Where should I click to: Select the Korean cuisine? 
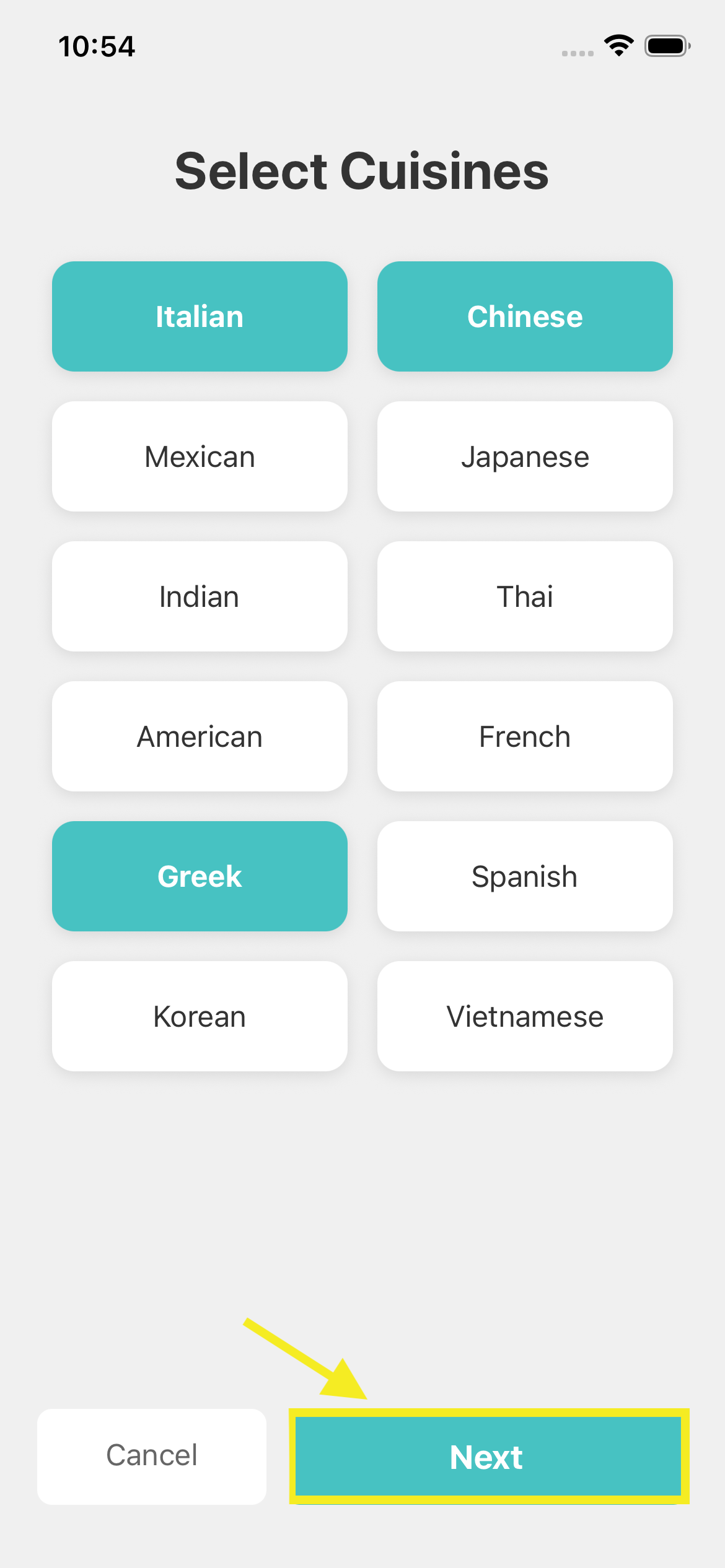click(200, 1016)
